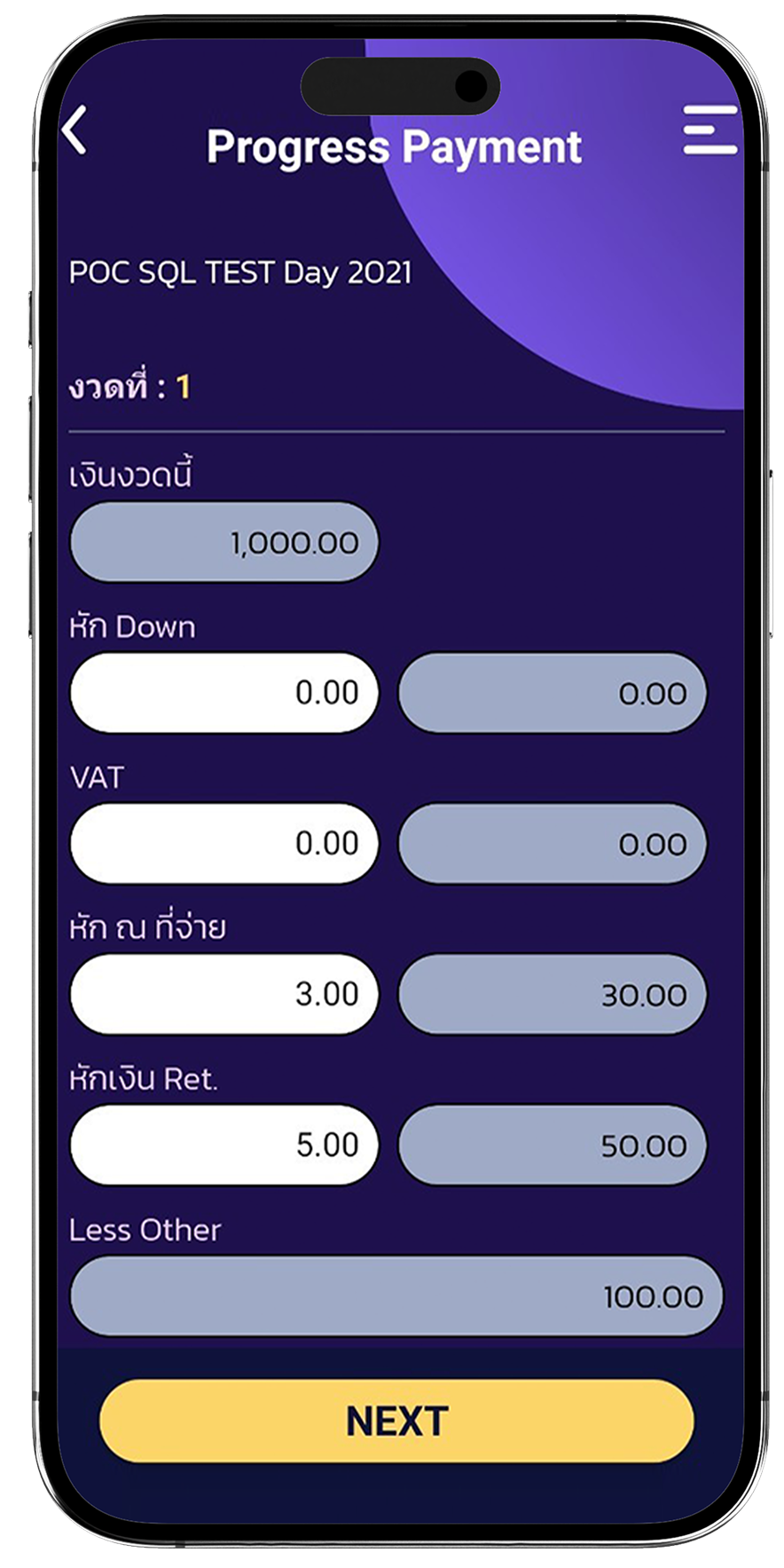Click the เงินงวดนี้ field showing 1,000.00
The height and width of the screenshot is (1568, 784).
click(x=224, y=541)
